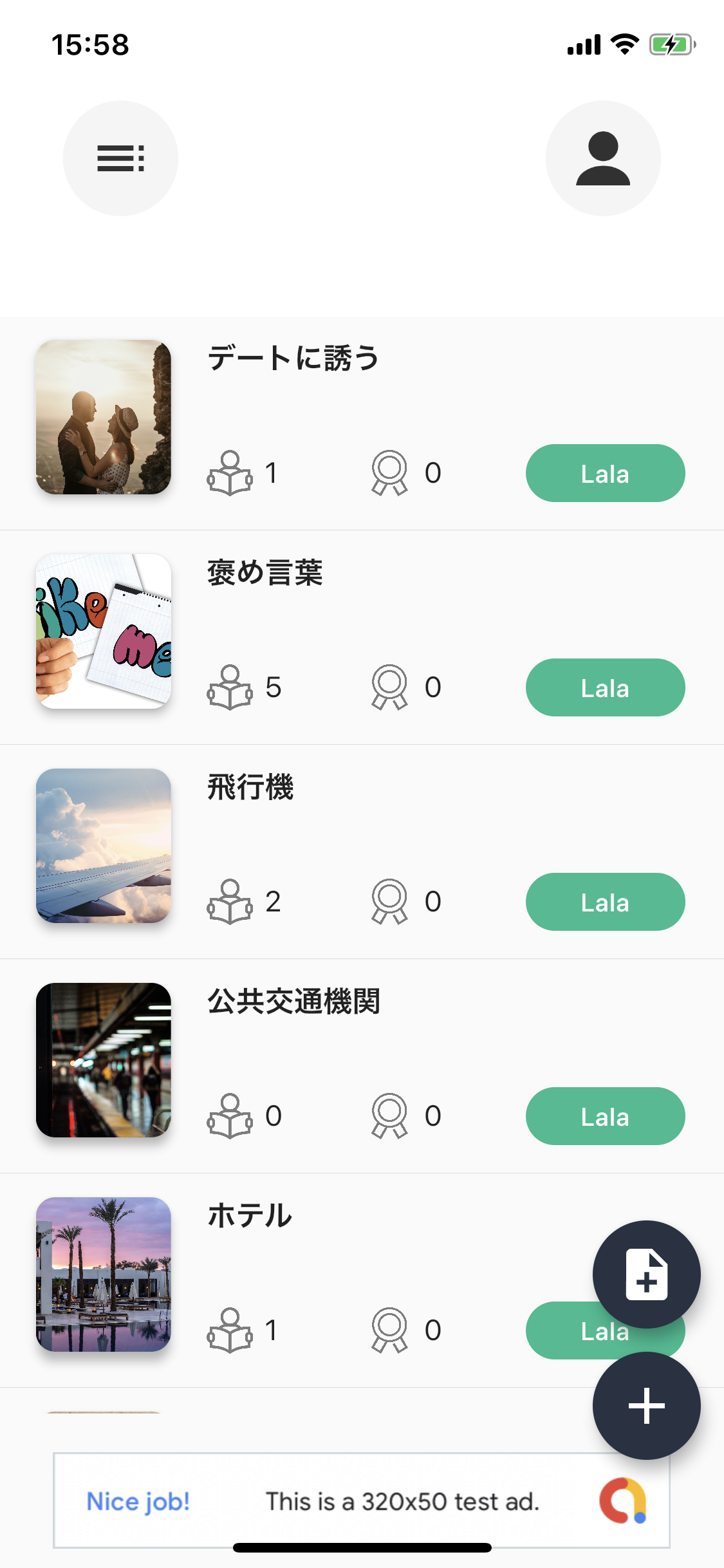The height and width of the screenshot is (1568, 724).
Task: Open the 褒め言葉 lesson thumbnail
Action: (x=104, y=631)
